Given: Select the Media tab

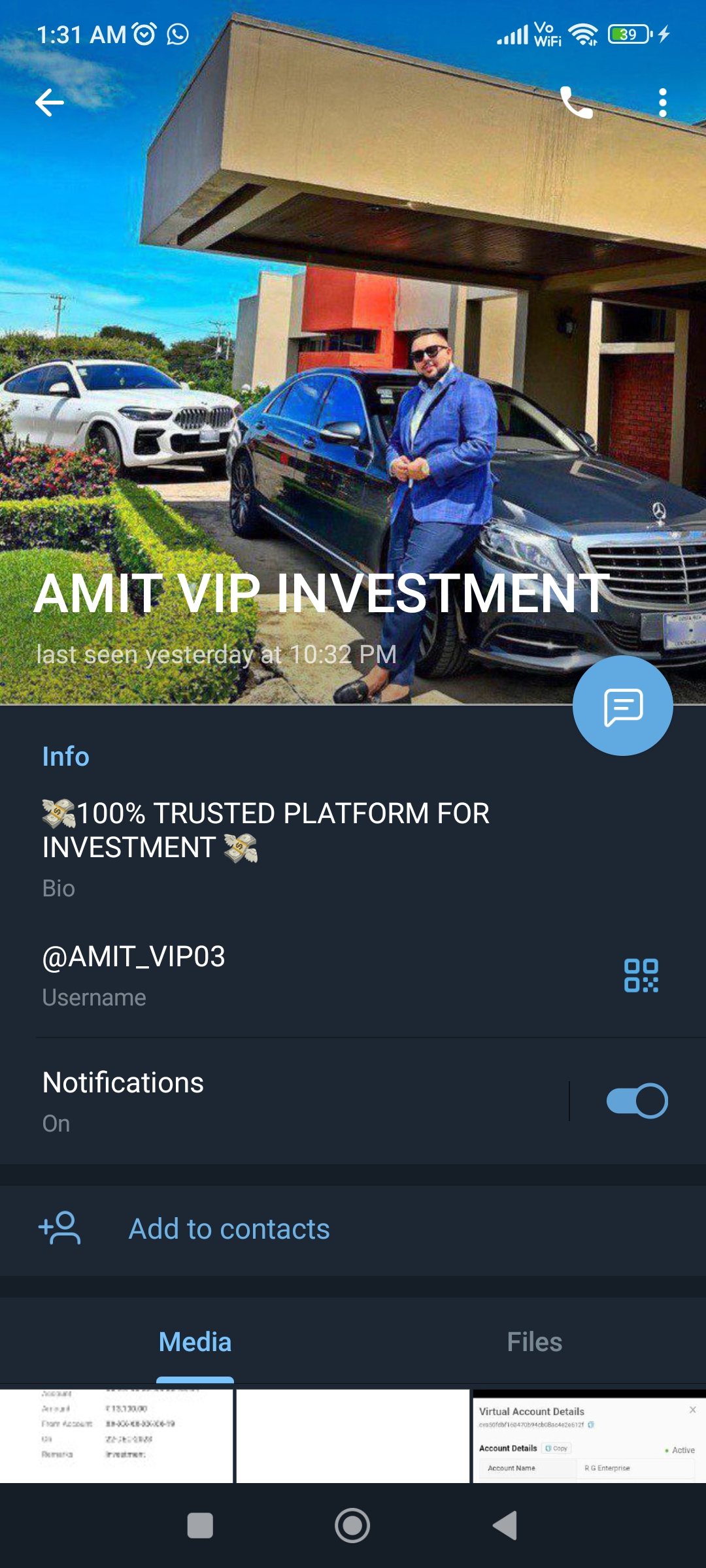Looking at the screenshot, I should tap(195, 1342).
